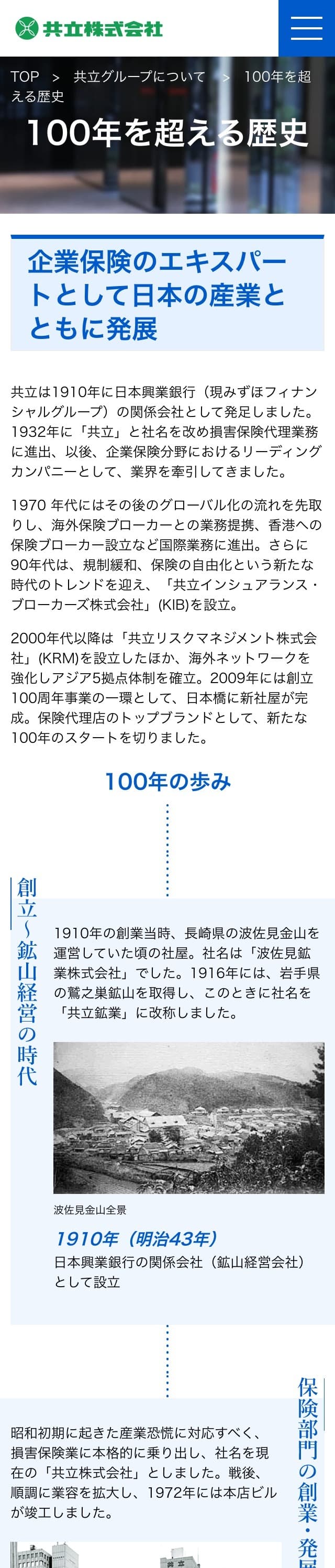This screenshot has width=335, height=1568.
Task: Go to the TOP breadcrumb link
Action: pyautogui.click(x=25, y=76)
